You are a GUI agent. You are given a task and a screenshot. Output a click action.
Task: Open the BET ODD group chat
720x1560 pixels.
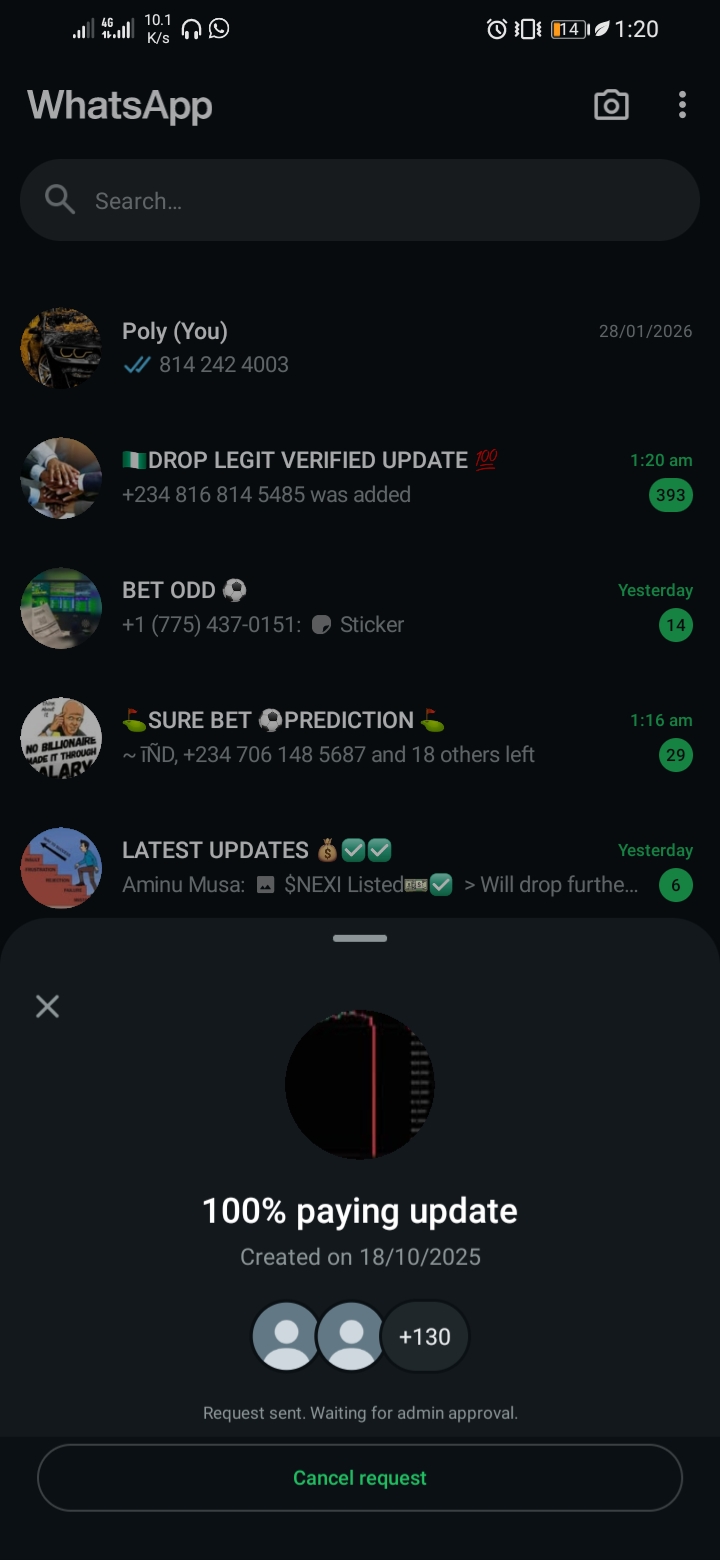point(360,607)
